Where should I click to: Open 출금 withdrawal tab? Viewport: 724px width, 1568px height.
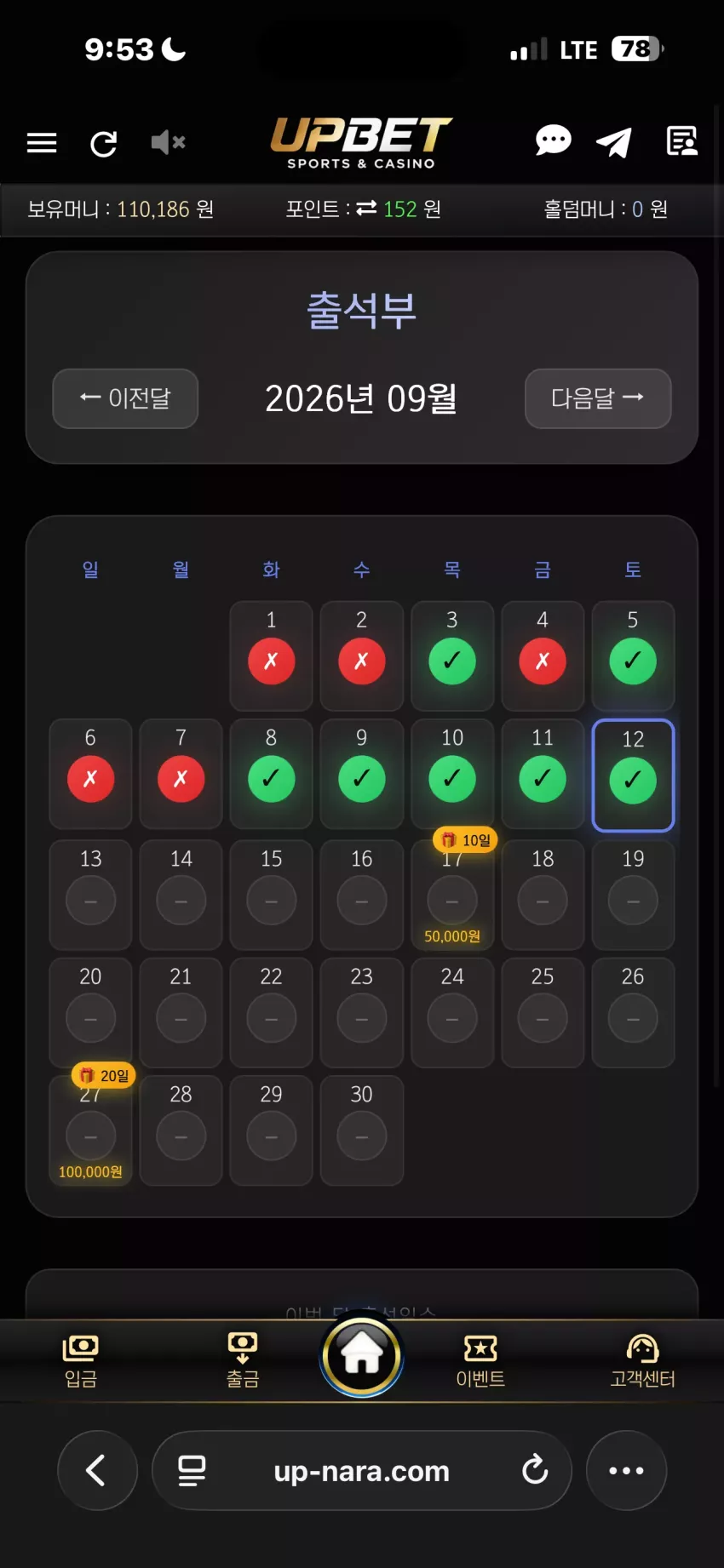click(x=243, y=1361)
